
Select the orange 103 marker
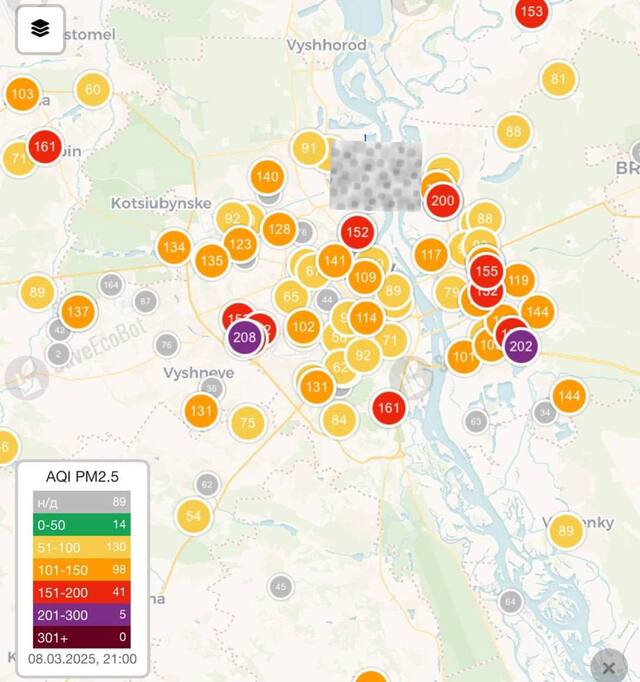[22, 95]
